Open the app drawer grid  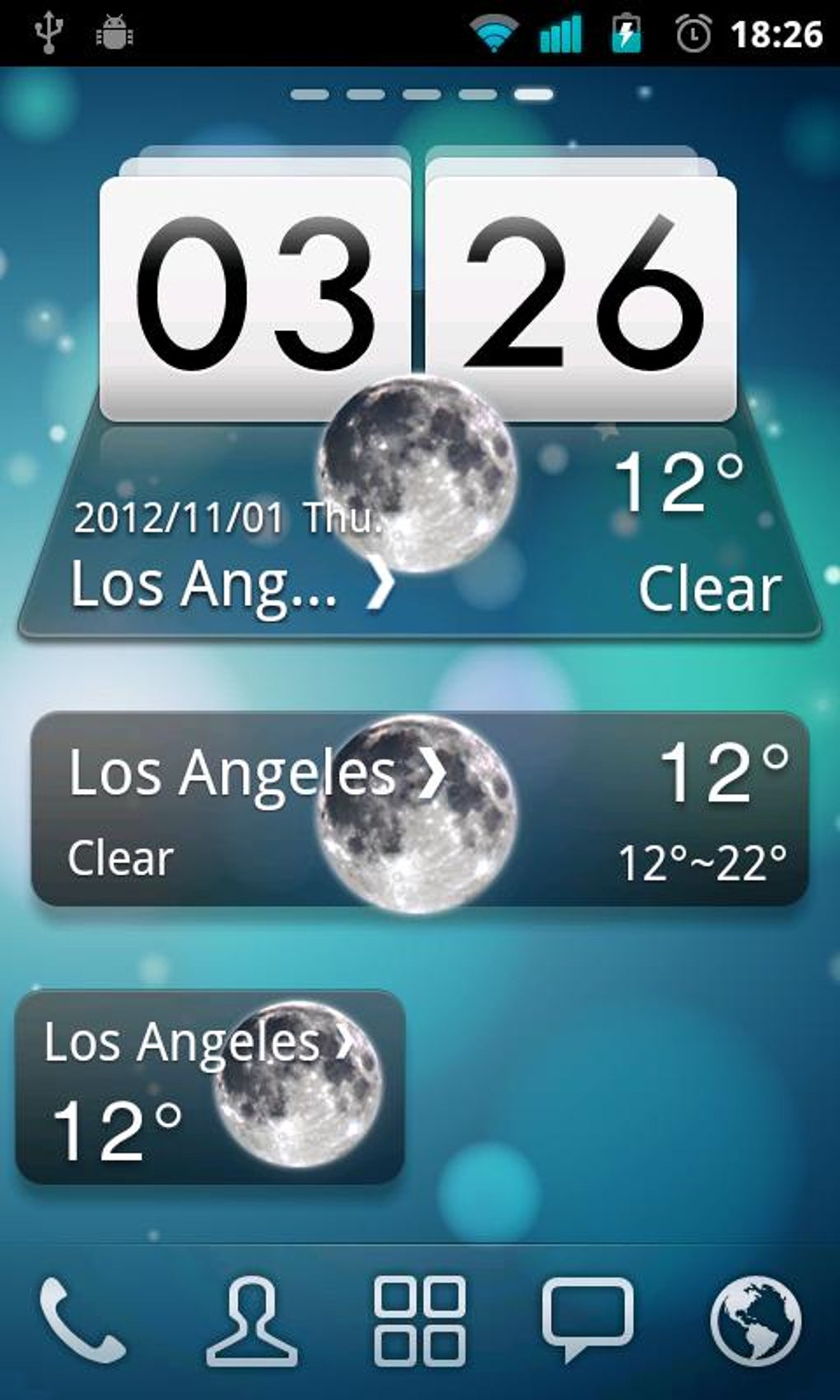coord(420,1320)
